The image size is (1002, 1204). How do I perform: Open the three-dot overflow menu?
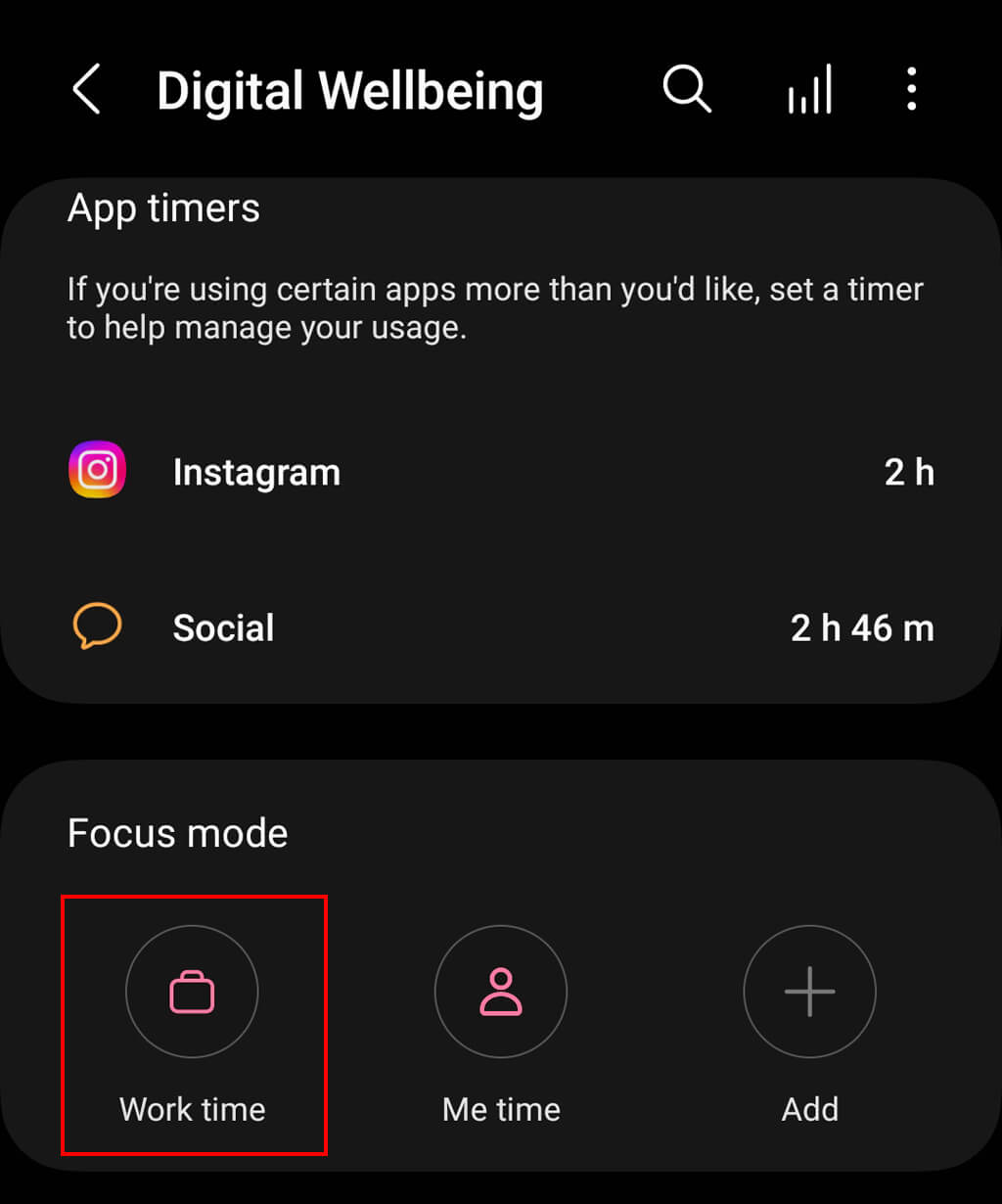pyautogui.click(x=912, y=90)
